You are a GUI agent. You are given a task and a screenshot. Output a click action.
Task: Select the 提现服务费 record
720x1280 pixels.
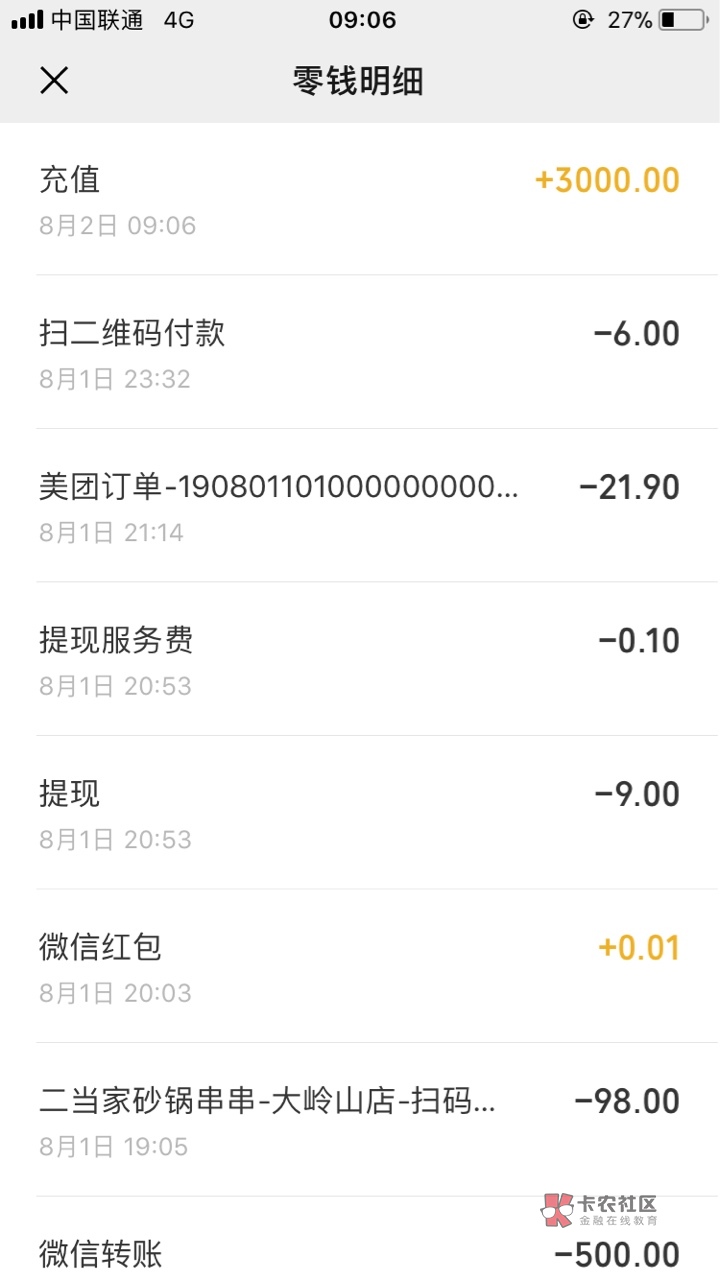[360, 660]
